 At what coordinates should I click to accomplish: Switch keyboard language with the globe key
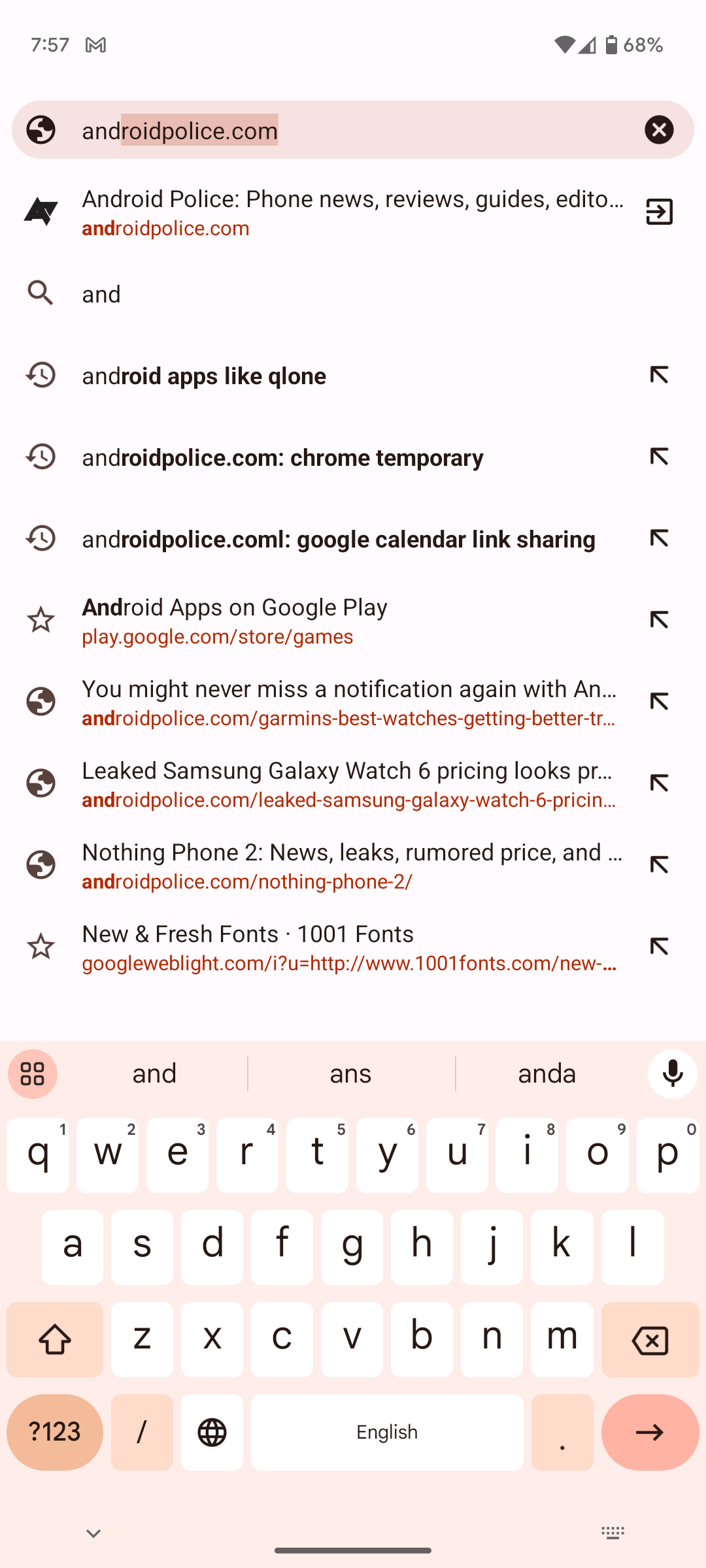click(x=211, y=1432)
